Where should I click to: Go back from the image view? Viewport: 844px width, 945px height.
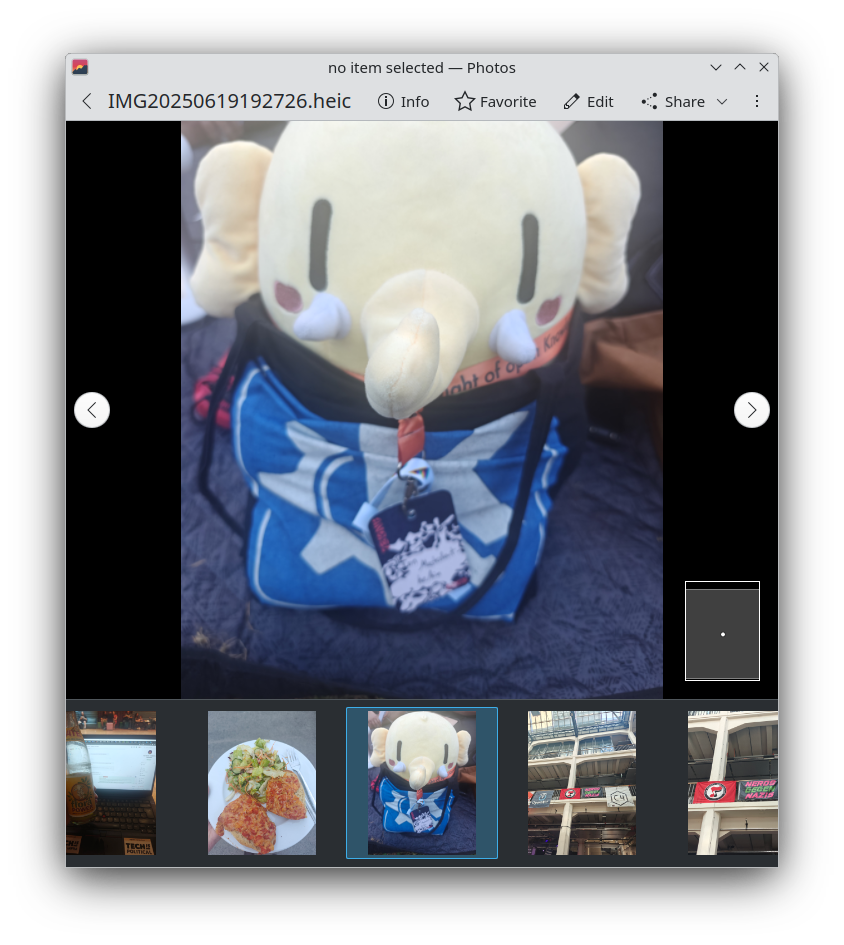tap(87, 101)
